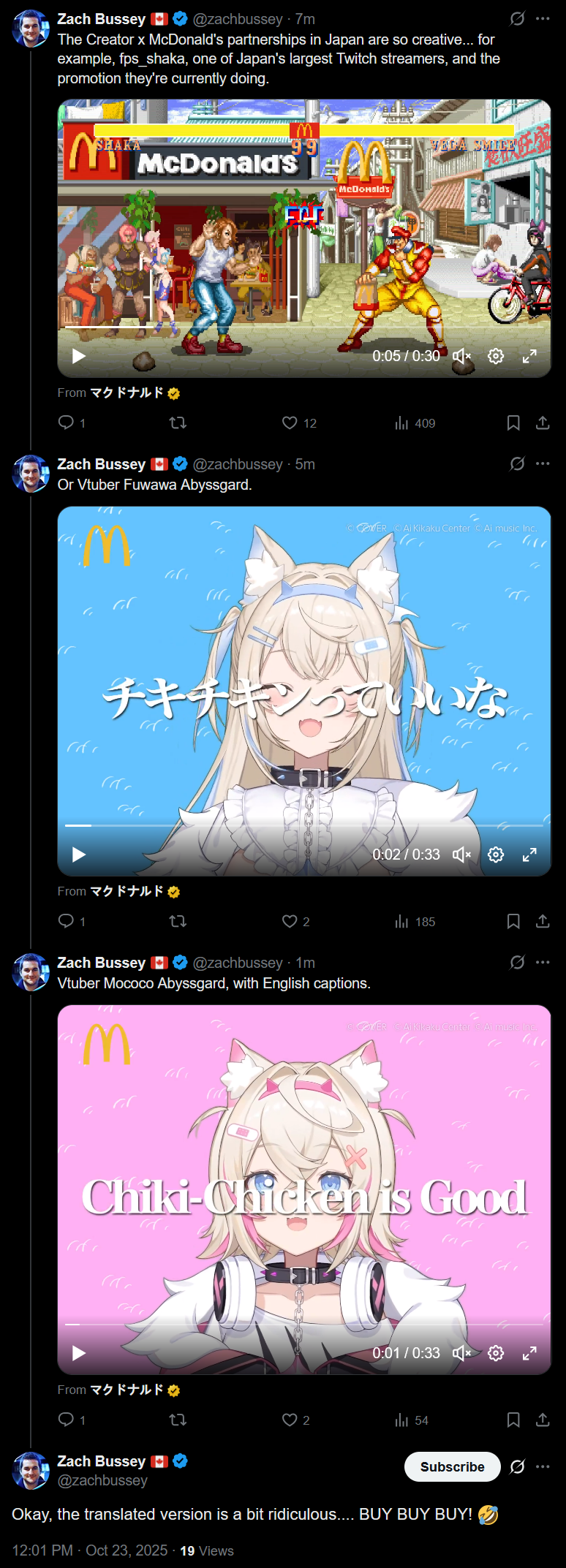Reply to the Vtuber Fuwawa Abyssgard post

point(67,921)
